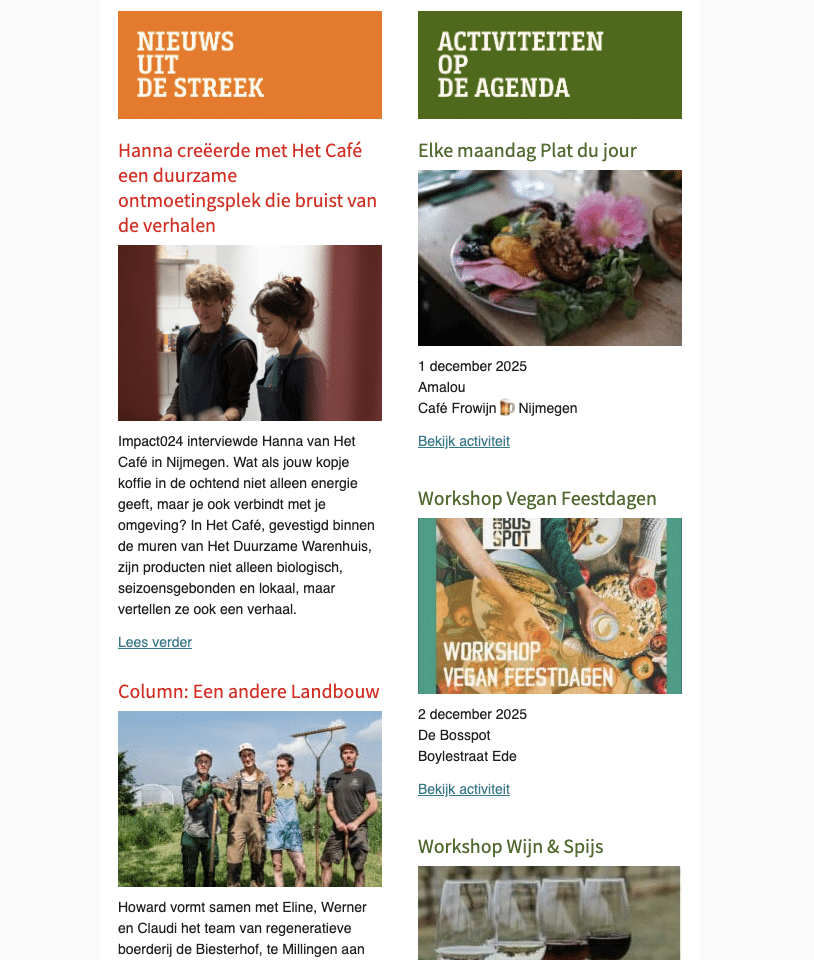The height and width of the screenshot is (960, 814).
Task: Open Elke maandag Plat du jour title
Action: 527,151
